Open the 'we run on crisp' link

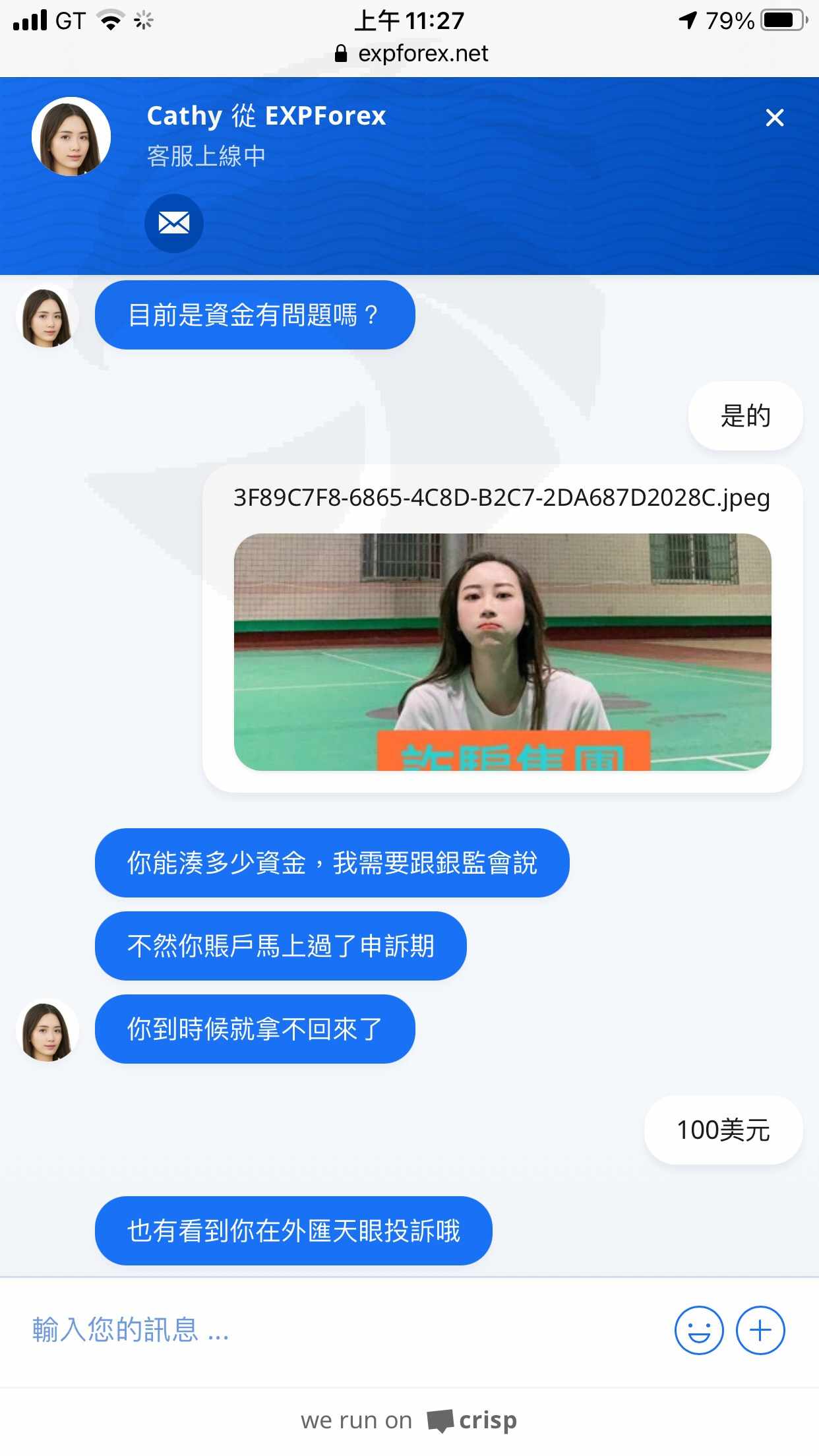(409, 1420)
